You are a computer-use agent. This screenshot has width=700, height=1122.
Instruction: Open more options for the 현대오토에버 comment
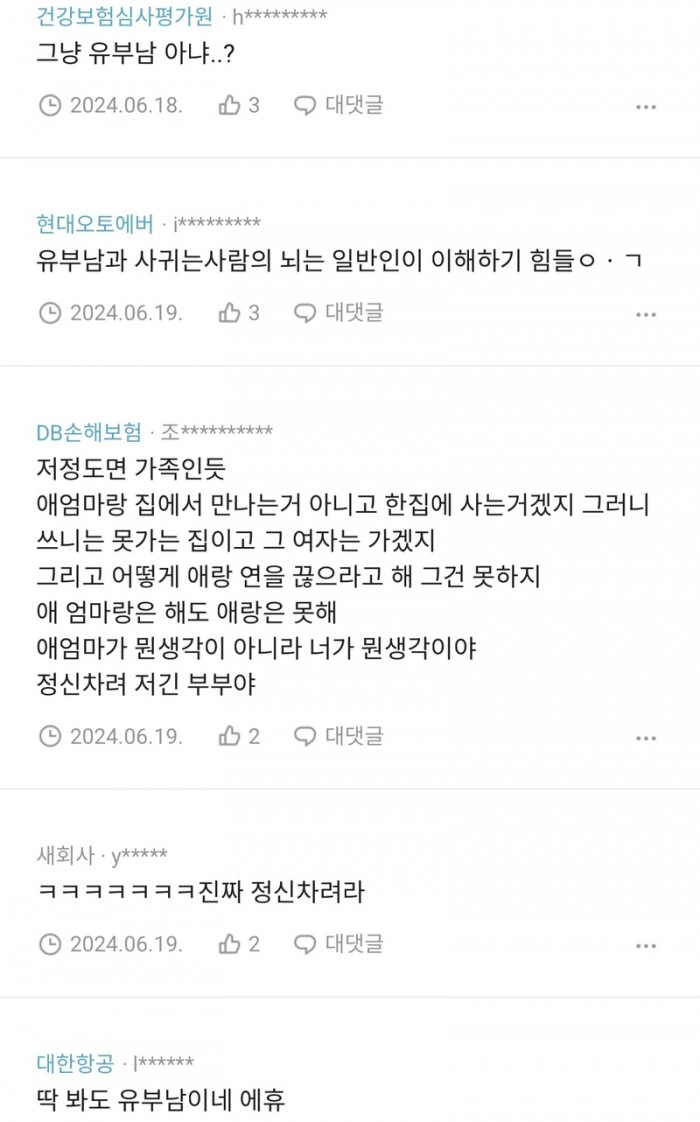(646, 315)
